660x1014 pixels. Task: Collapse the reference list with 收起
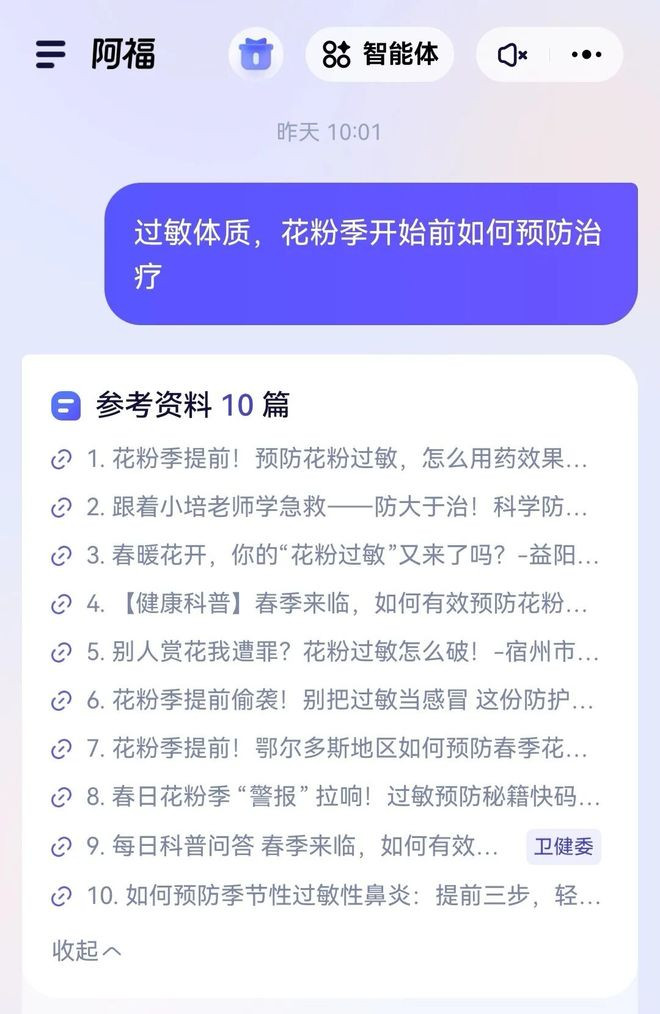(x=86, y=949)
